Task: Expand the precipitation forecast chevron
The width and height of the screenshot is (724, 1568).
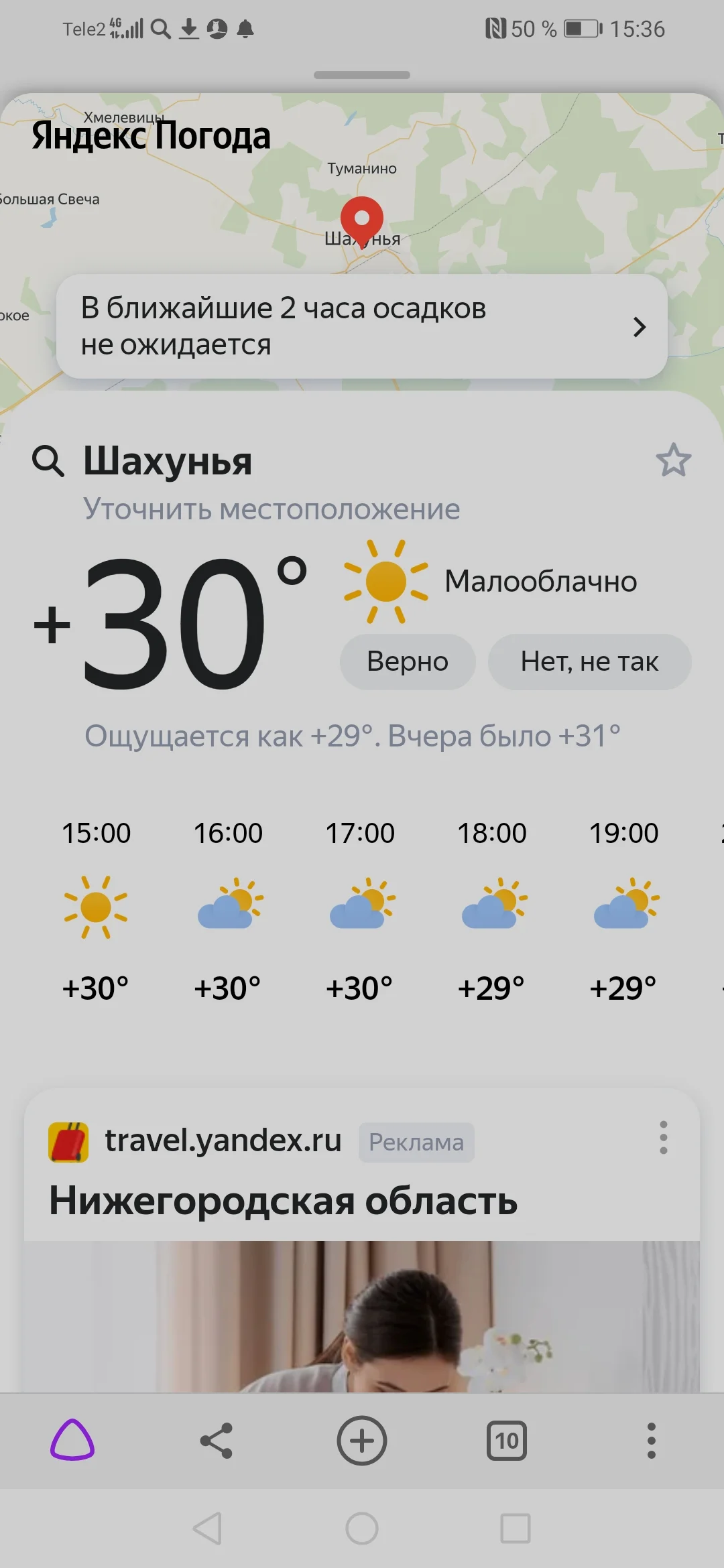Action: 639,328
